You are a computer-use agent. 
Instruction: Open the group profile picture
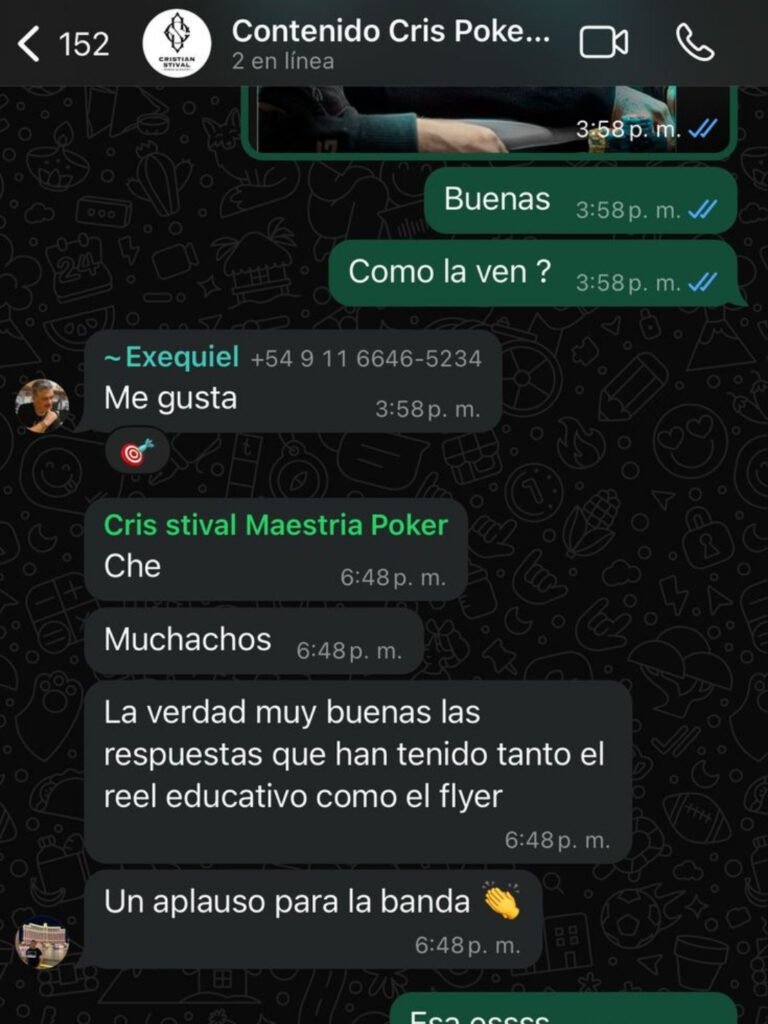tap(177, 44)
